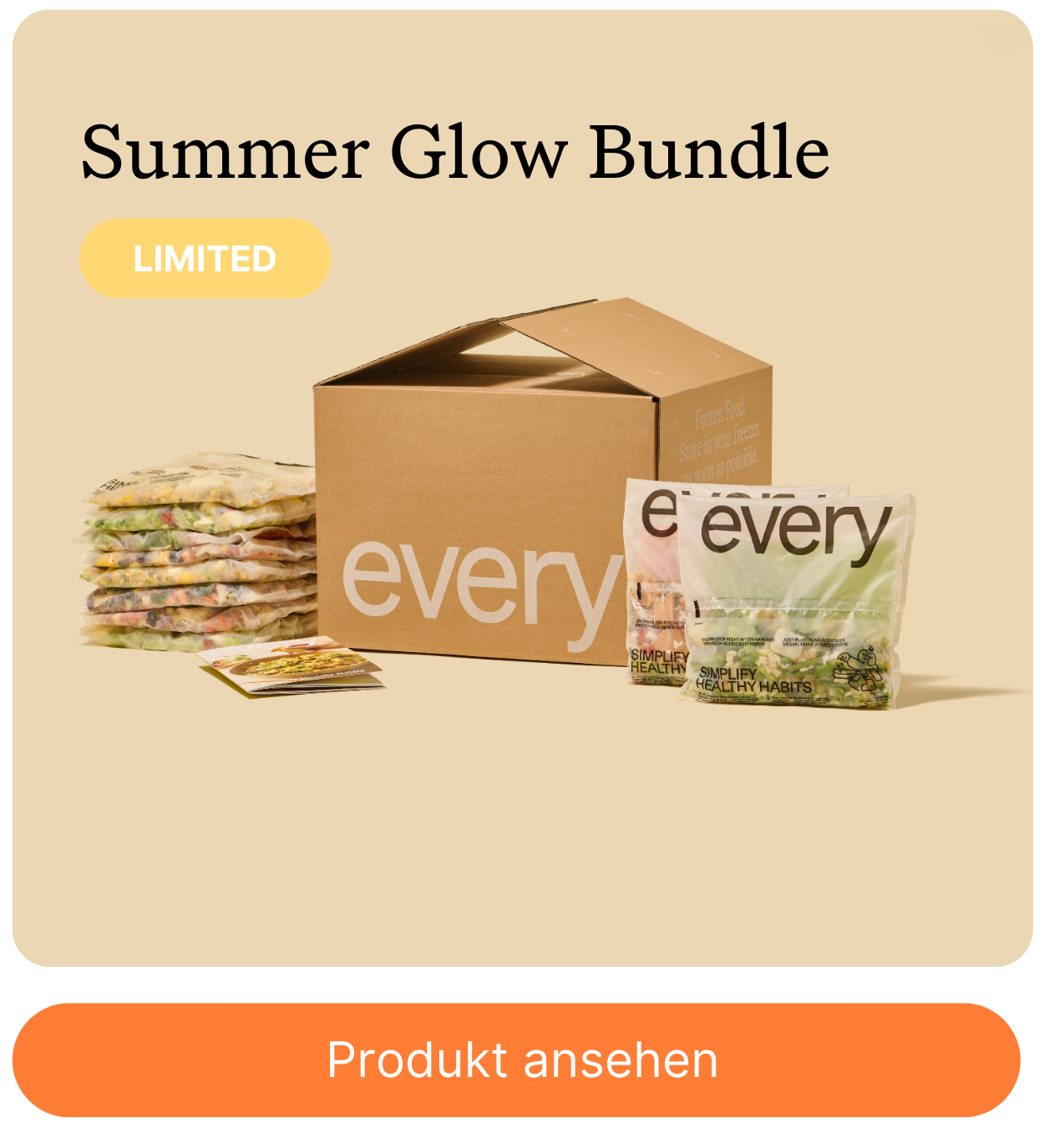1044x1148 pixels.
Task: Tap the Produkt ansehen button
Action: (516, 1059)
